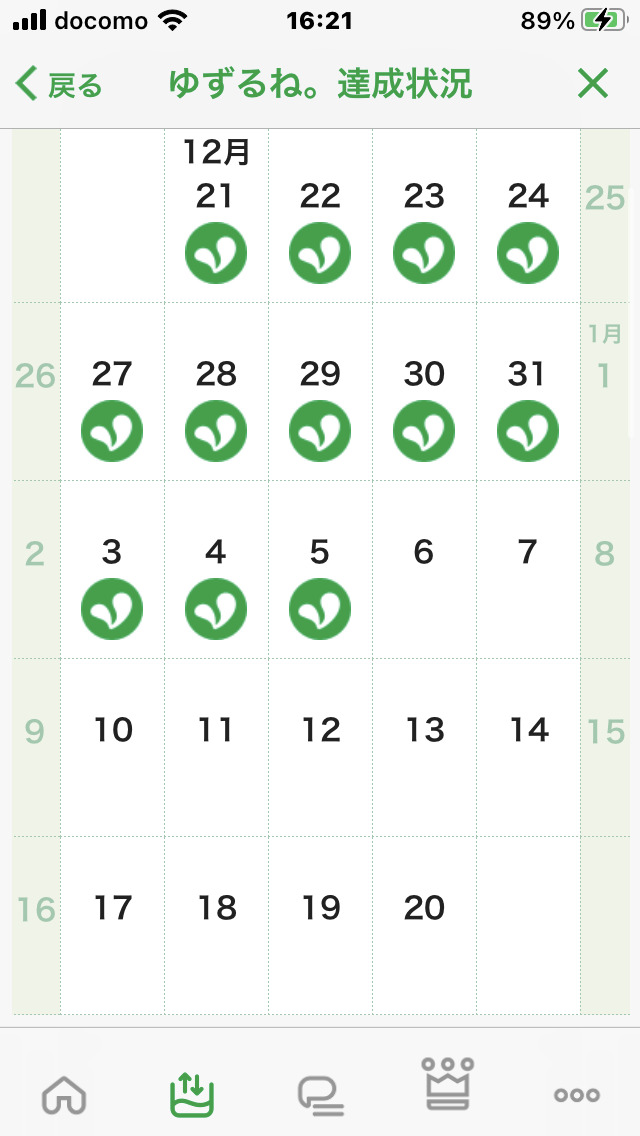
Task: Open the chat bubble tab
Action: click(321, 1096)
